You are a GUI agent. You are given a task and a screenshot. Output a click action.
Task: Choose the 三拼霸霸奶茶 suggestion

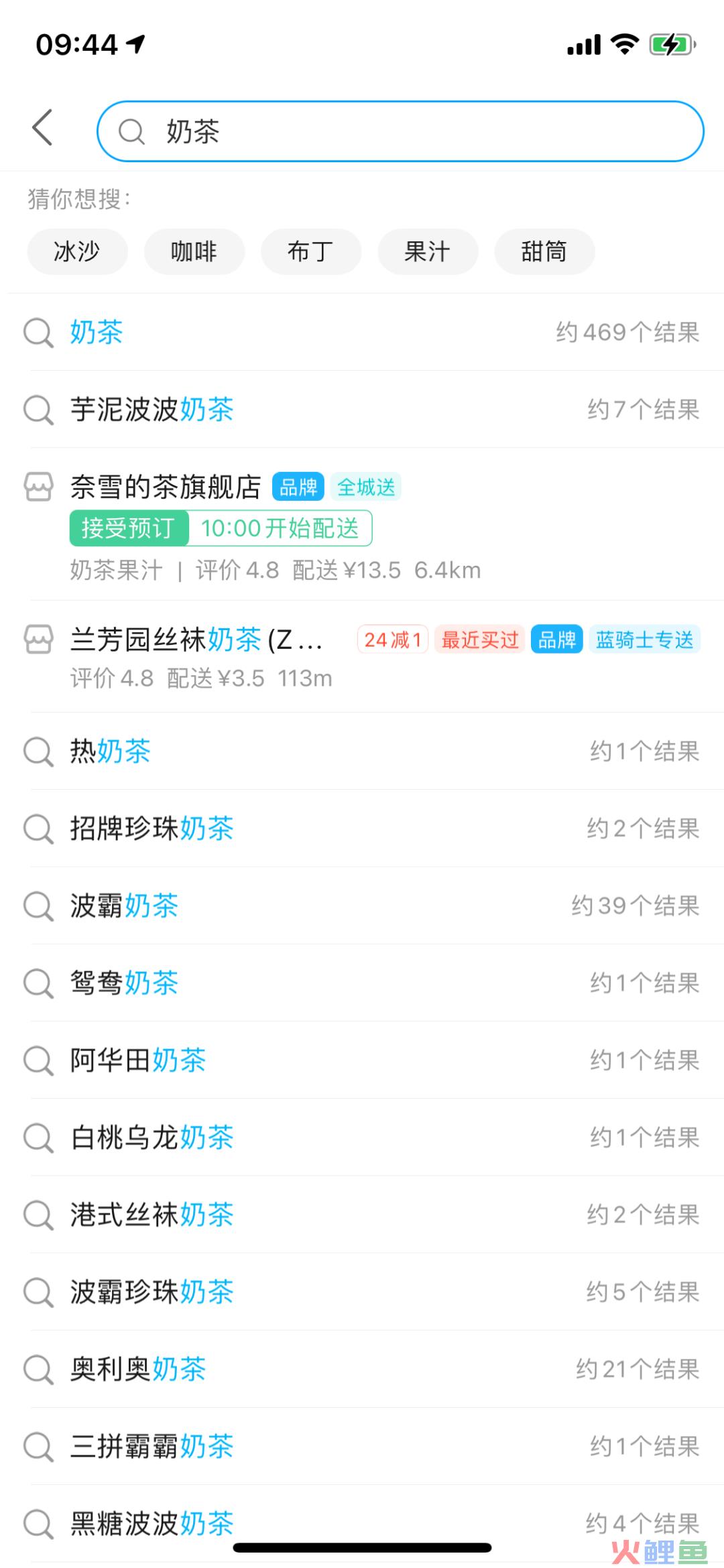click(362, 1447)
